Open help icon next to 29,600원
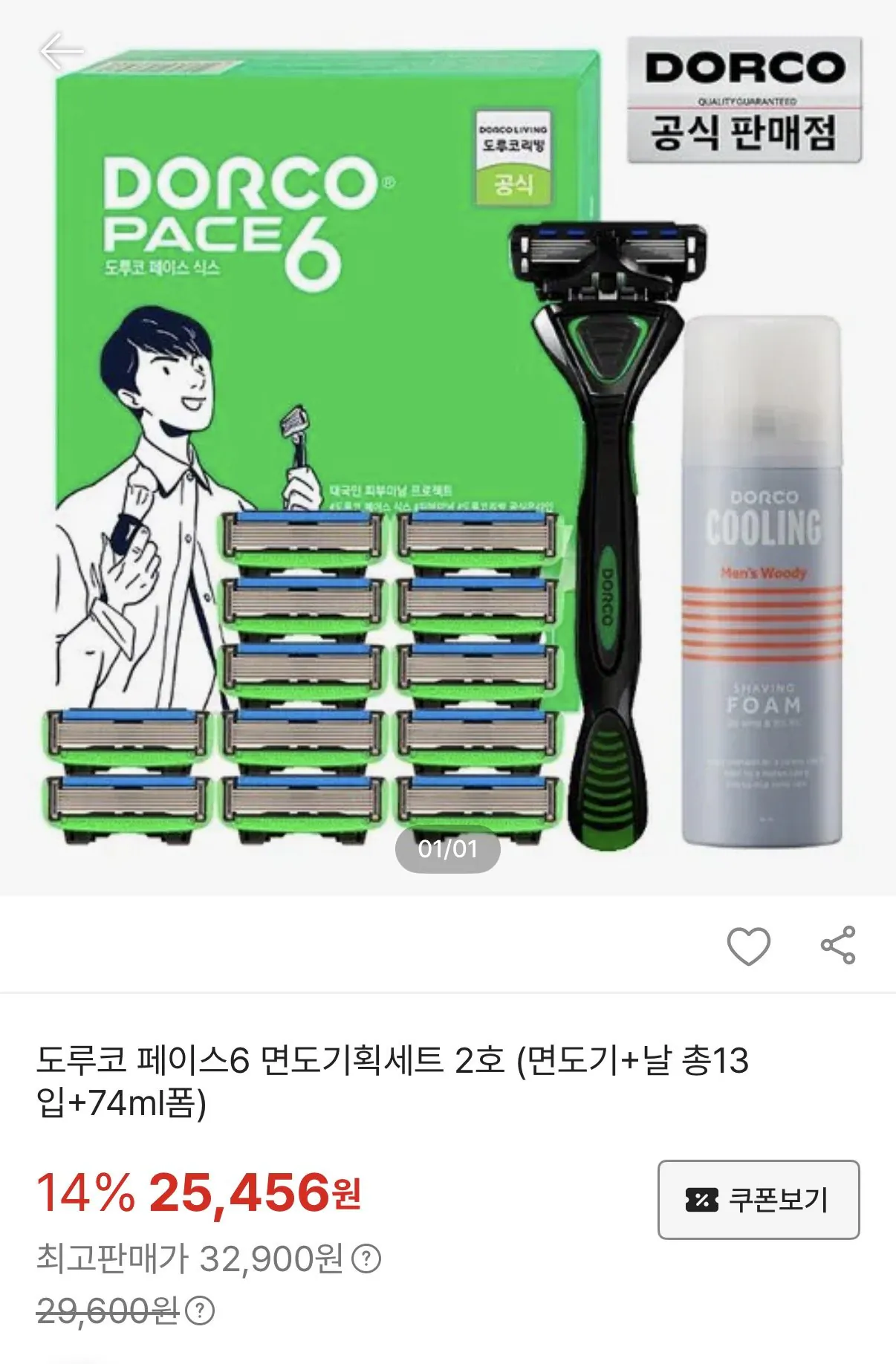The image size is (896, 1364). pyautogui.click(x=199, y=1311)
